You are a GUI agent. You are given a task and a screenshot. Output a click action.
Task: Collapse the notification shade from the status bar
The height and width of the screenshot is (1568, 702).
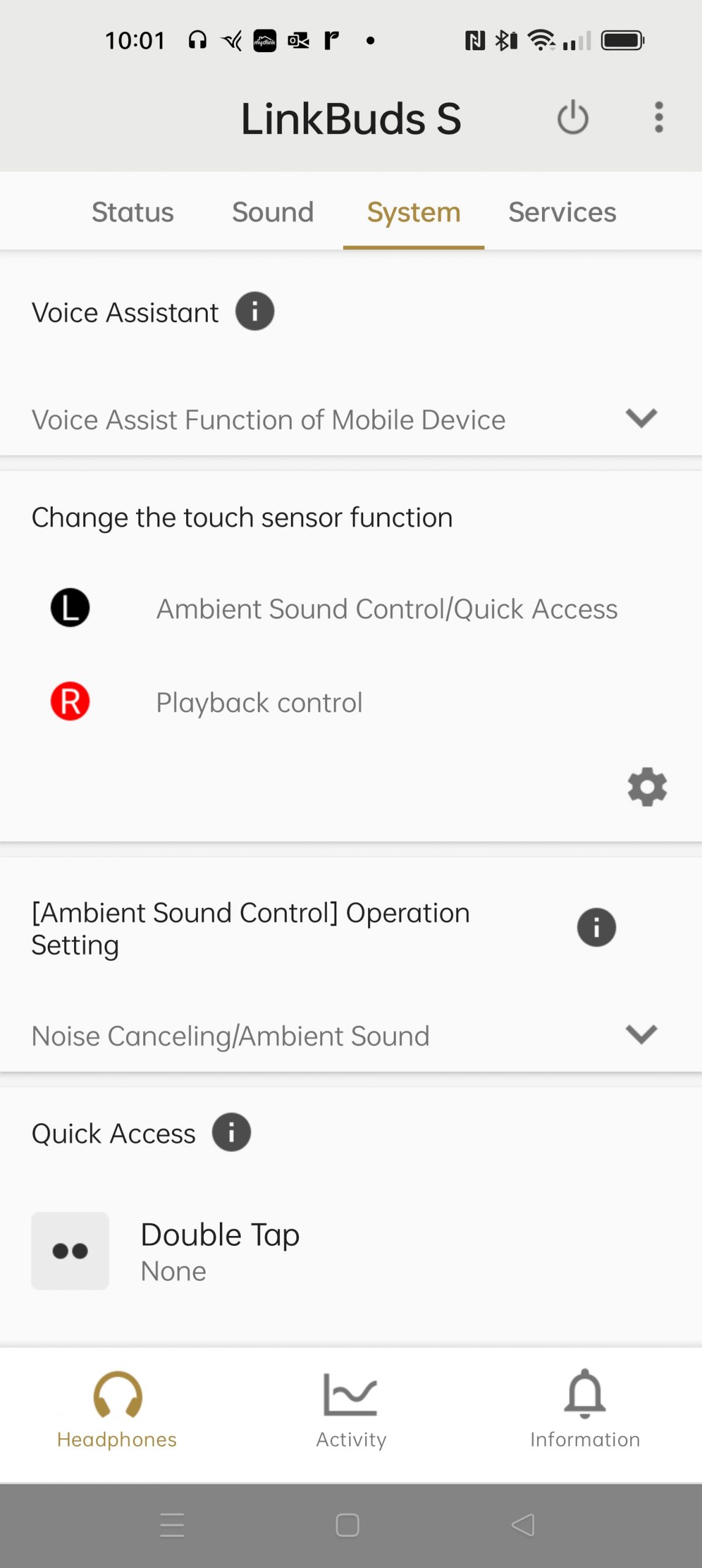[x=351, y=40]
